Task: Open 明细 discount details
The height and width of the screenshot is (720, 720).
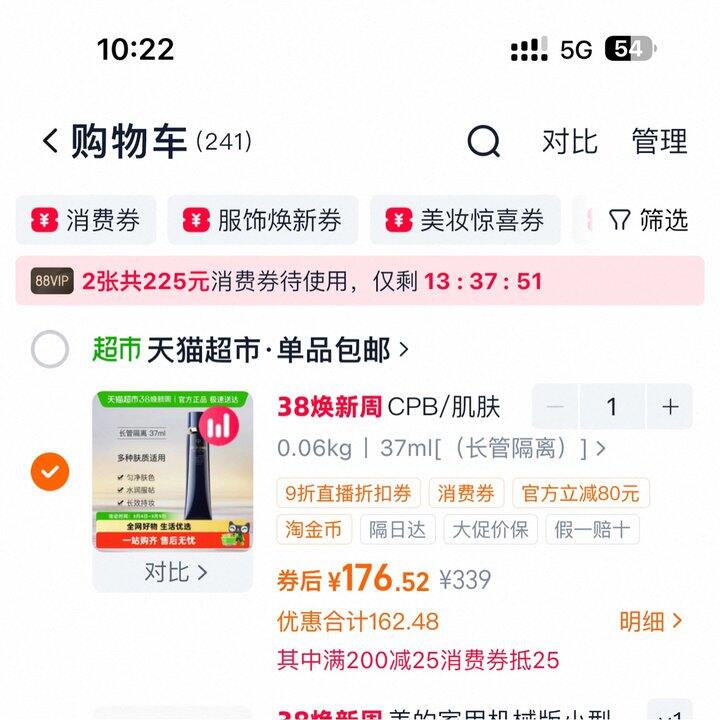Action: (x=650, y=621)
